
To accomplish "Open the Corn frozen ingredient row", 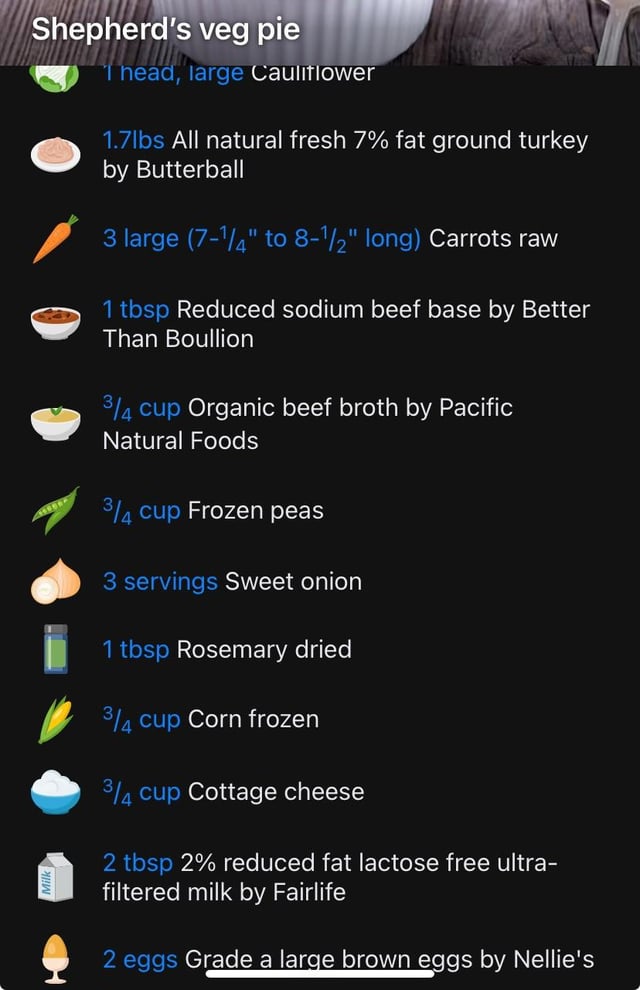I will [x=211, y=720].
